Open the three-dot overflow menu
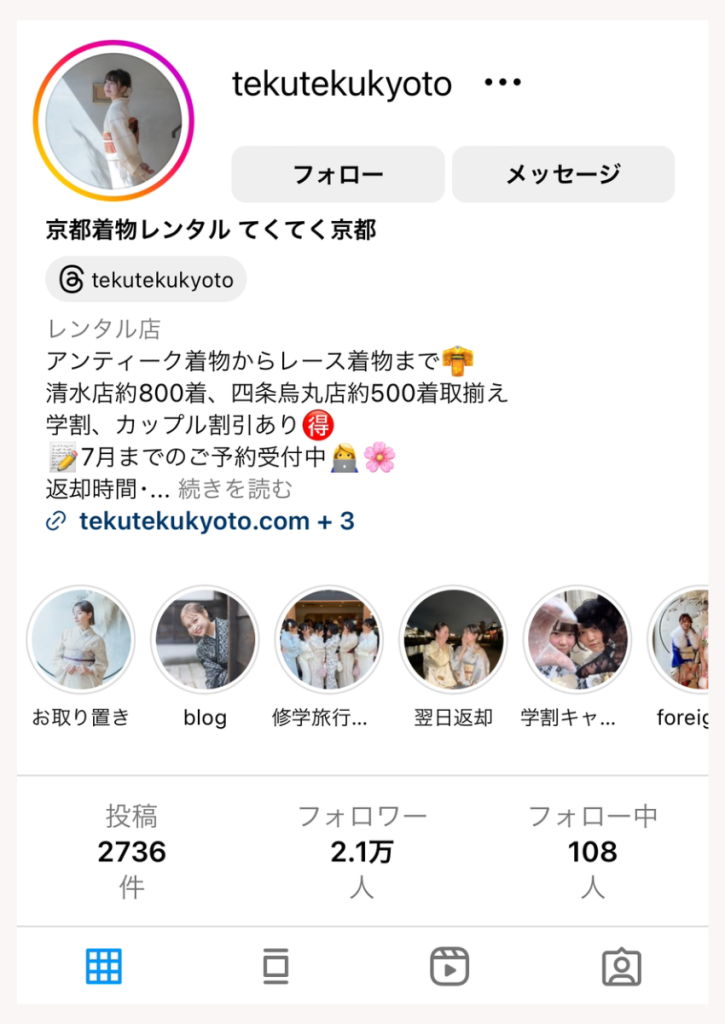The width and height of the screenshot is (725, 1024). 502,84
